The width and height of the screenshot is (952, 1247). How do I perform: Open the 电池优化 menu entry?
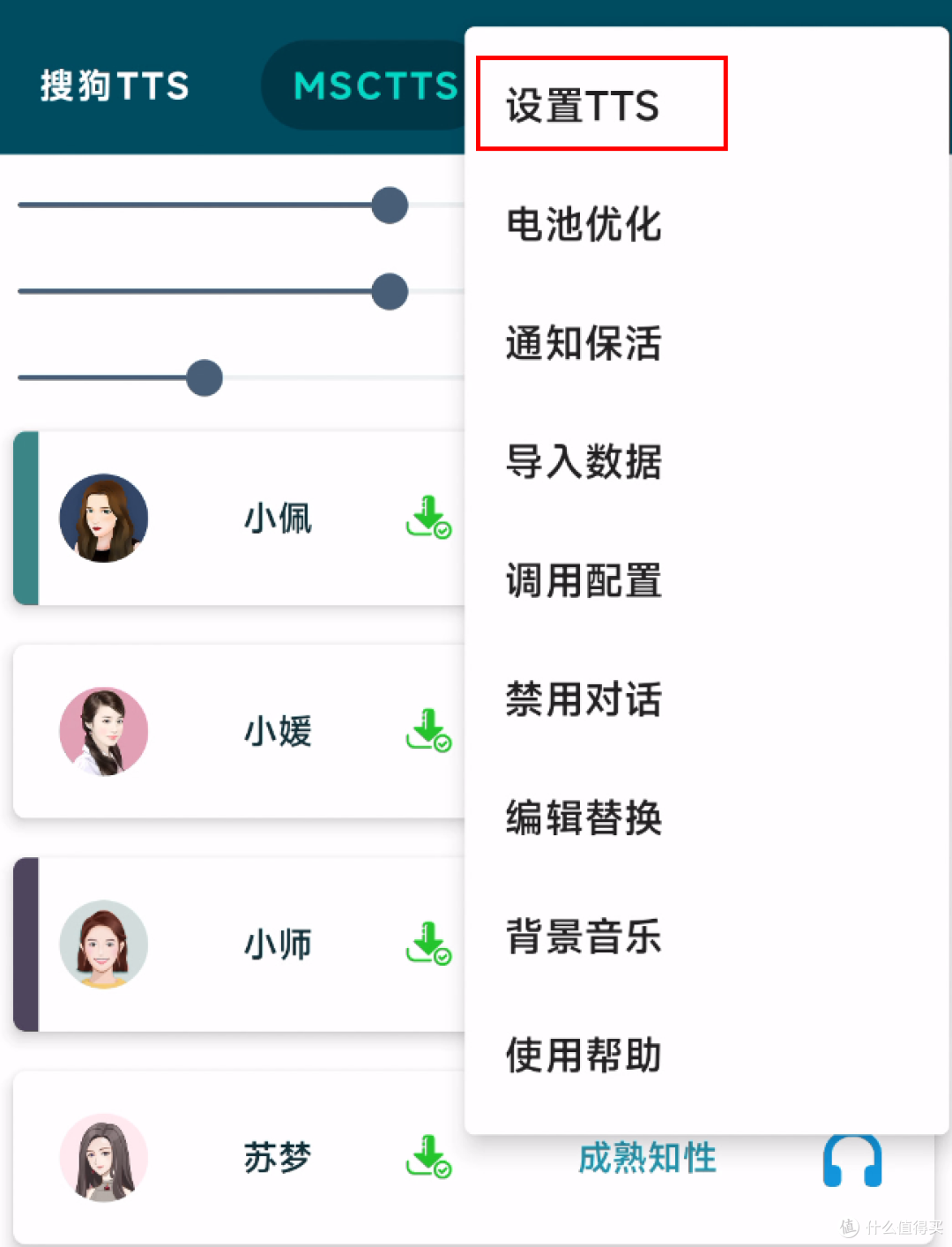pos(583,226)
